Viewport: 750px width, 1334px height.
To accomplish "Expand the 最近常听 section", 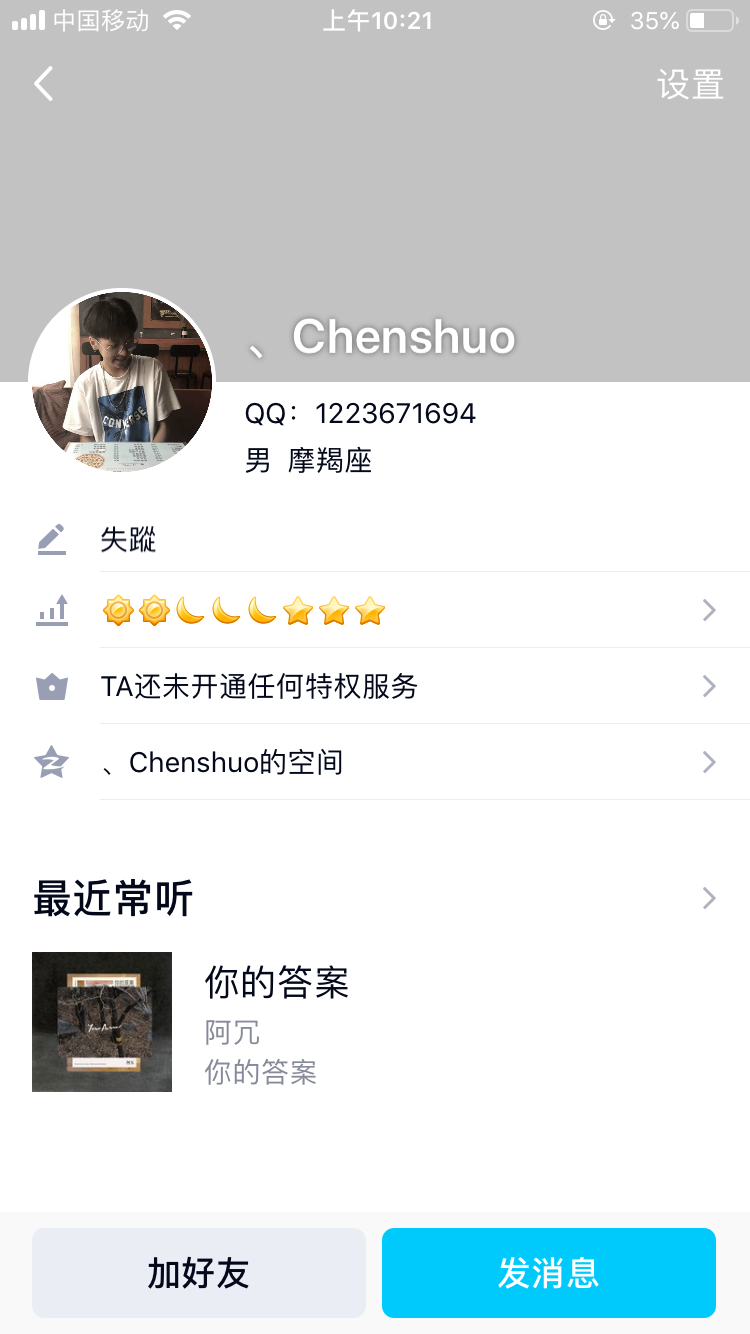I will pyautogui.click(x=708, y=898).
